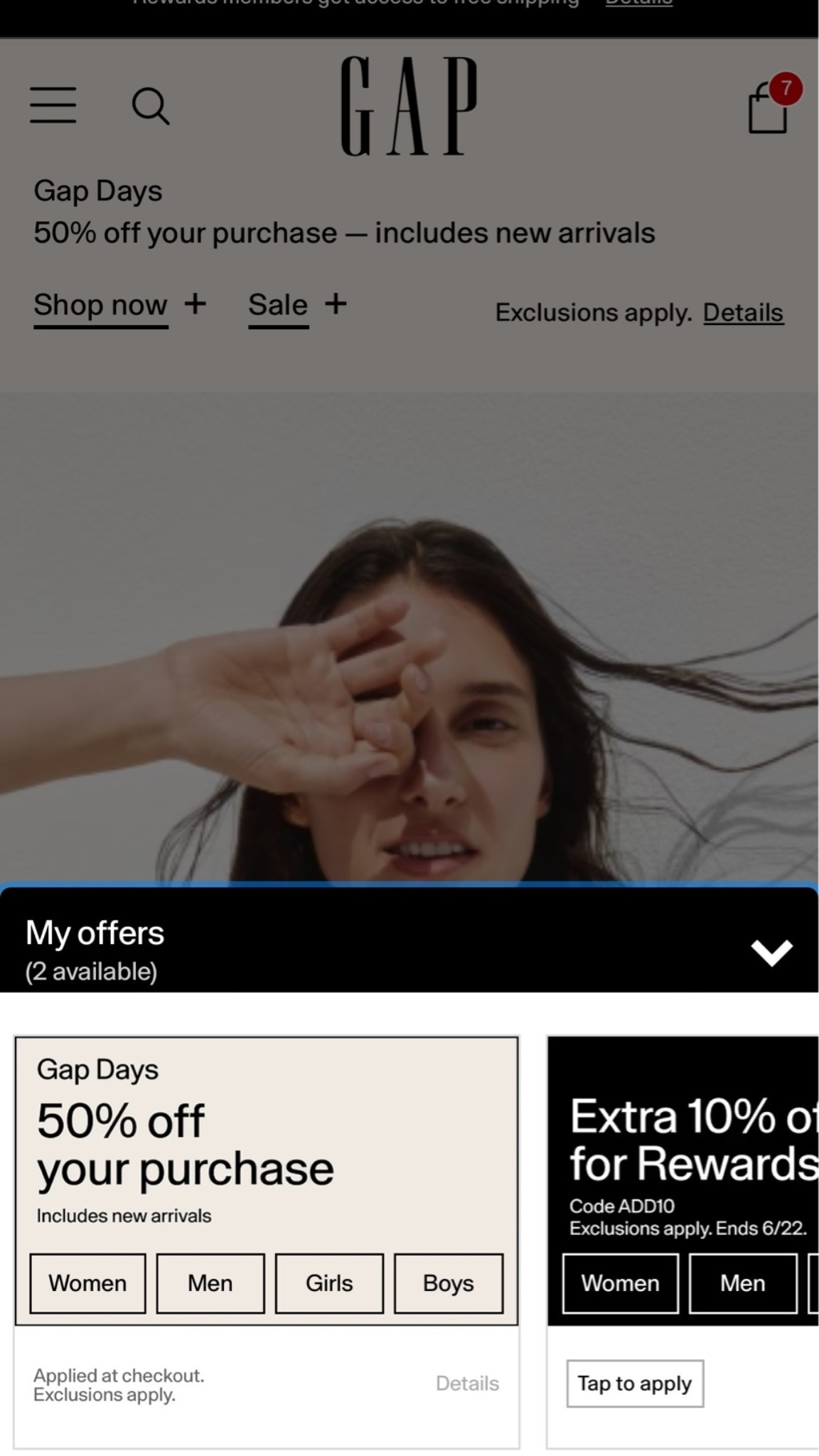Select Women in Extra 10% offer
The height and width of the screenshot is (1456, 819).
pyautogui.click(x=621, y=1283)
